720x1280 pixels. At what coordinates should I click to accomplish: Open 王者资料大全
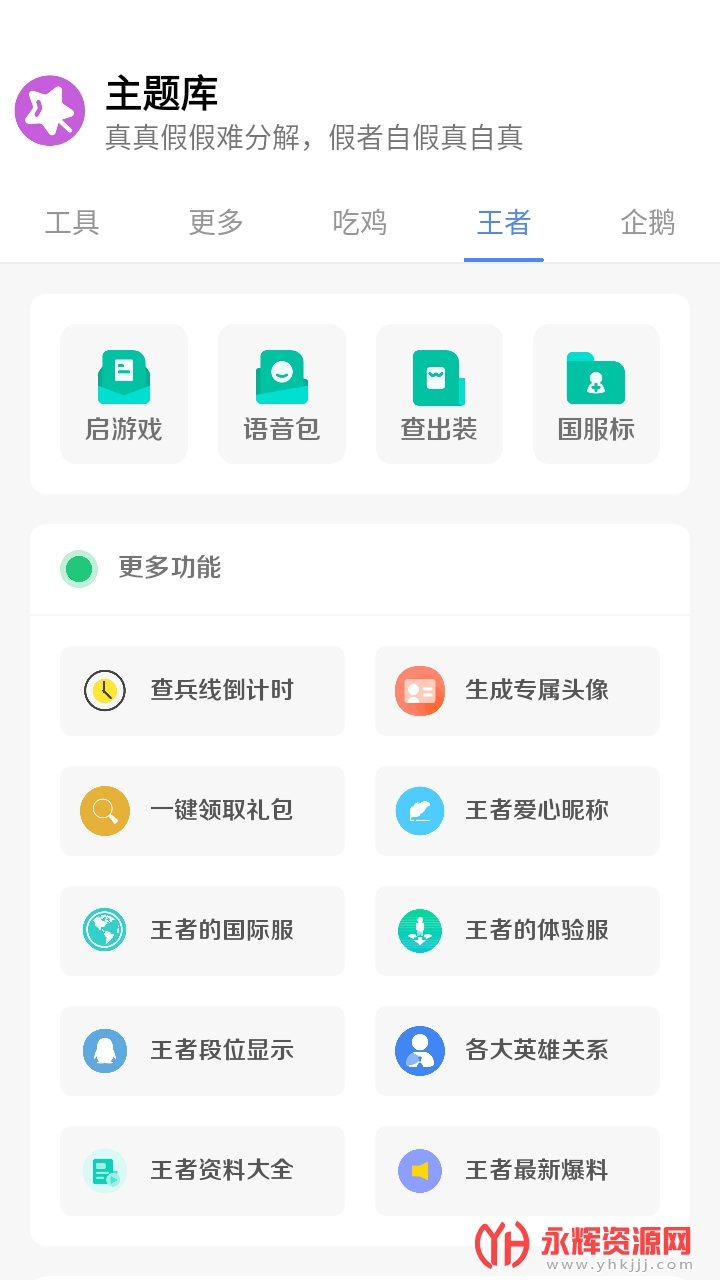[202, 1171]
